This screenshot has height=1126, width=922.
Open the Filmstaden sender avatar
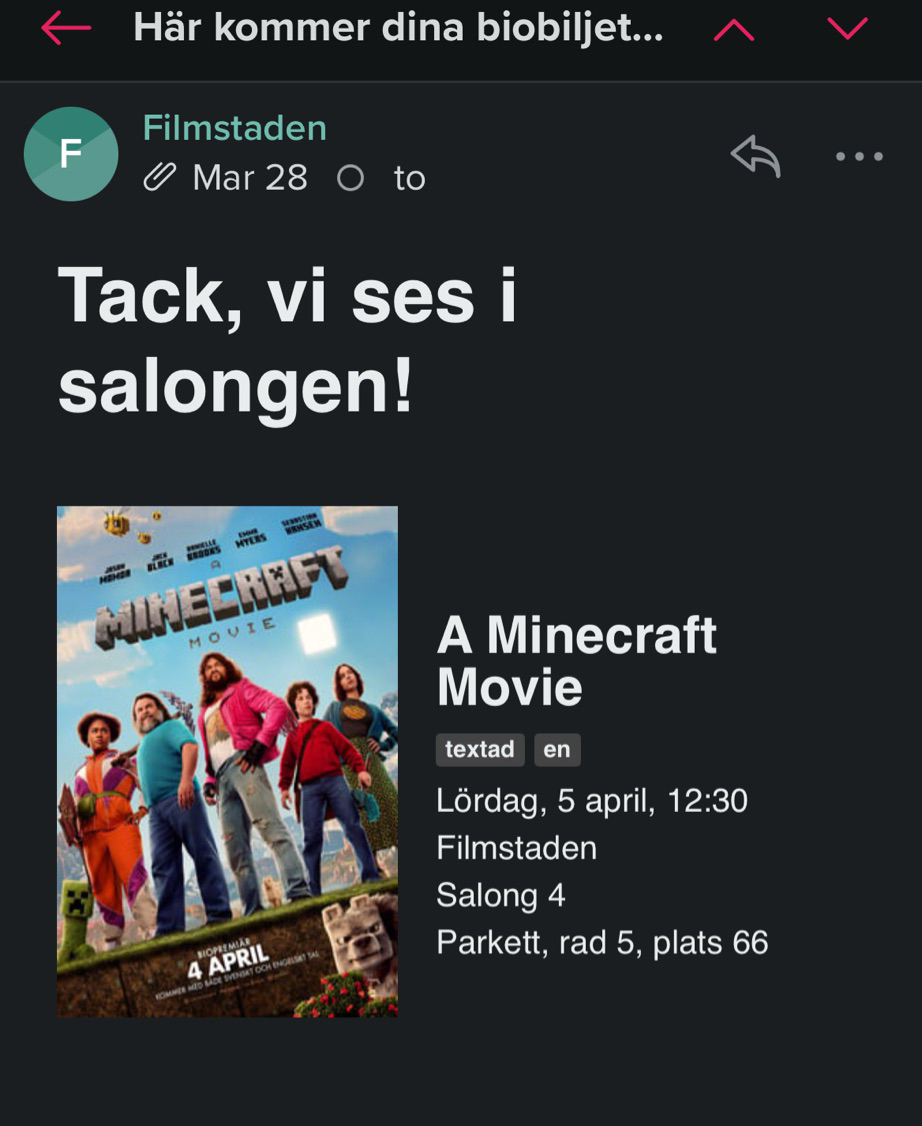[x=71, y=154]
